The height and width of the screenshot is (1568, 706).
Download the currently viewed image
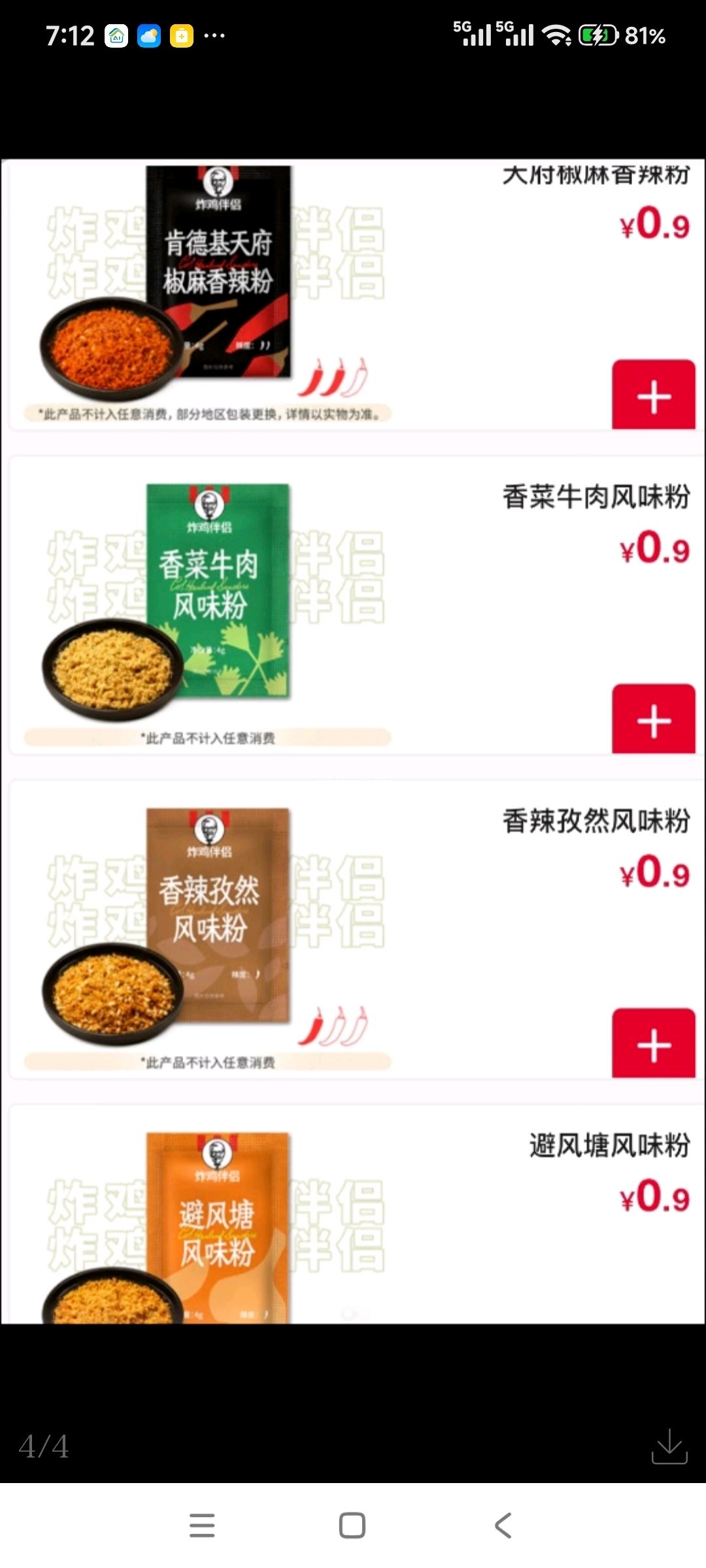(x=669, y=1445)
